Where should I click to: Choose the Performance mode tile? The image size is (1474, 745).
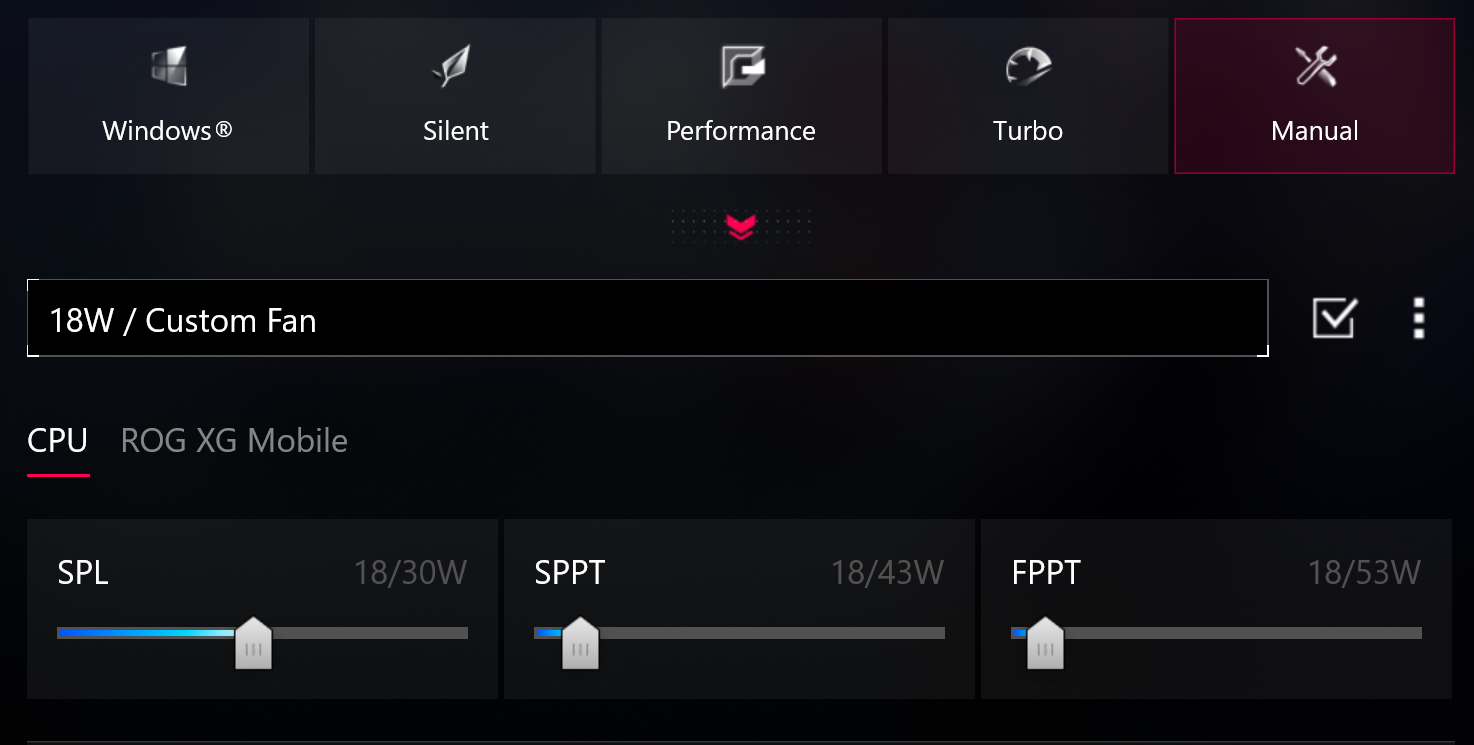[x=741, y=96]
